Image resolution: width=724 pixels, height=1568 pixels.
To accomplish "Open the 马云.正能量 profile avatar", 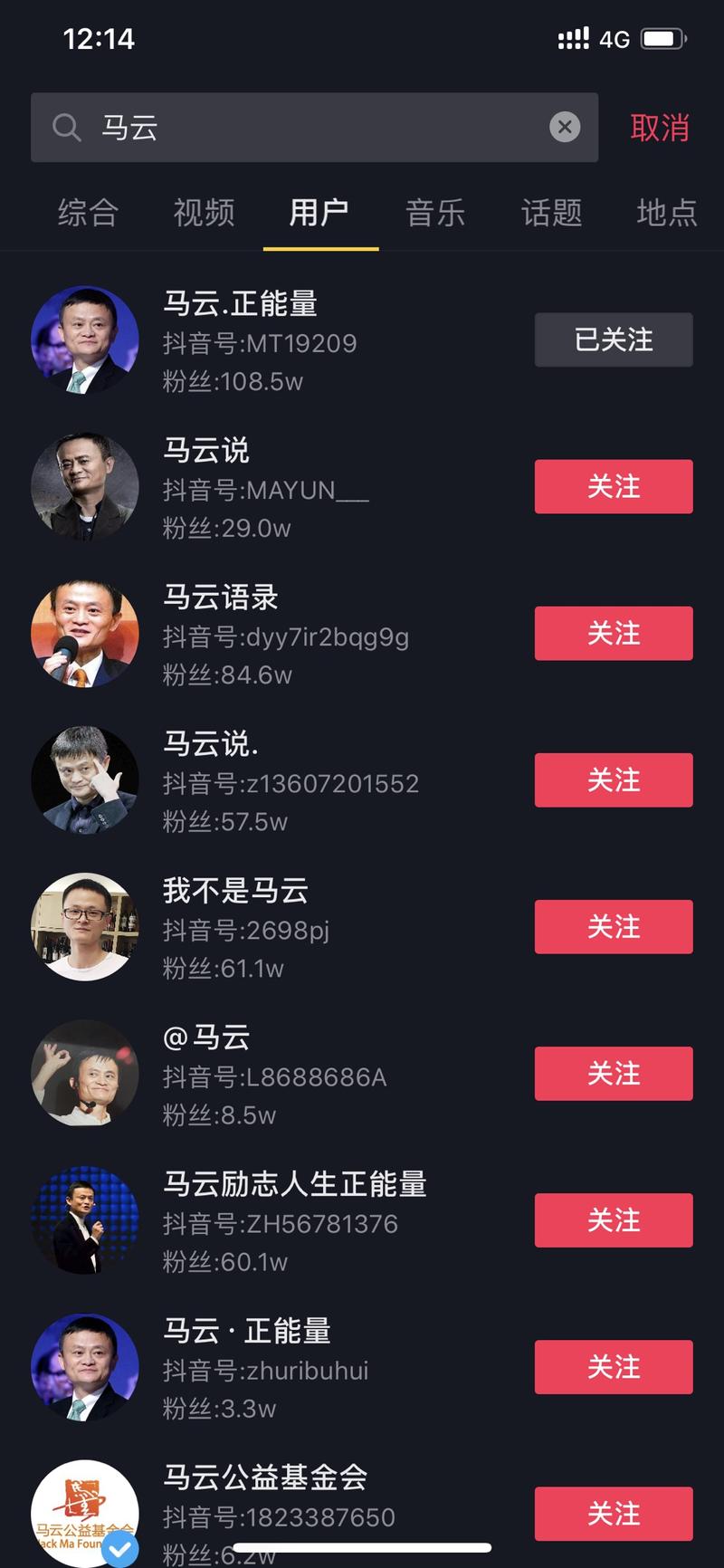I will [x=84, y=339].
